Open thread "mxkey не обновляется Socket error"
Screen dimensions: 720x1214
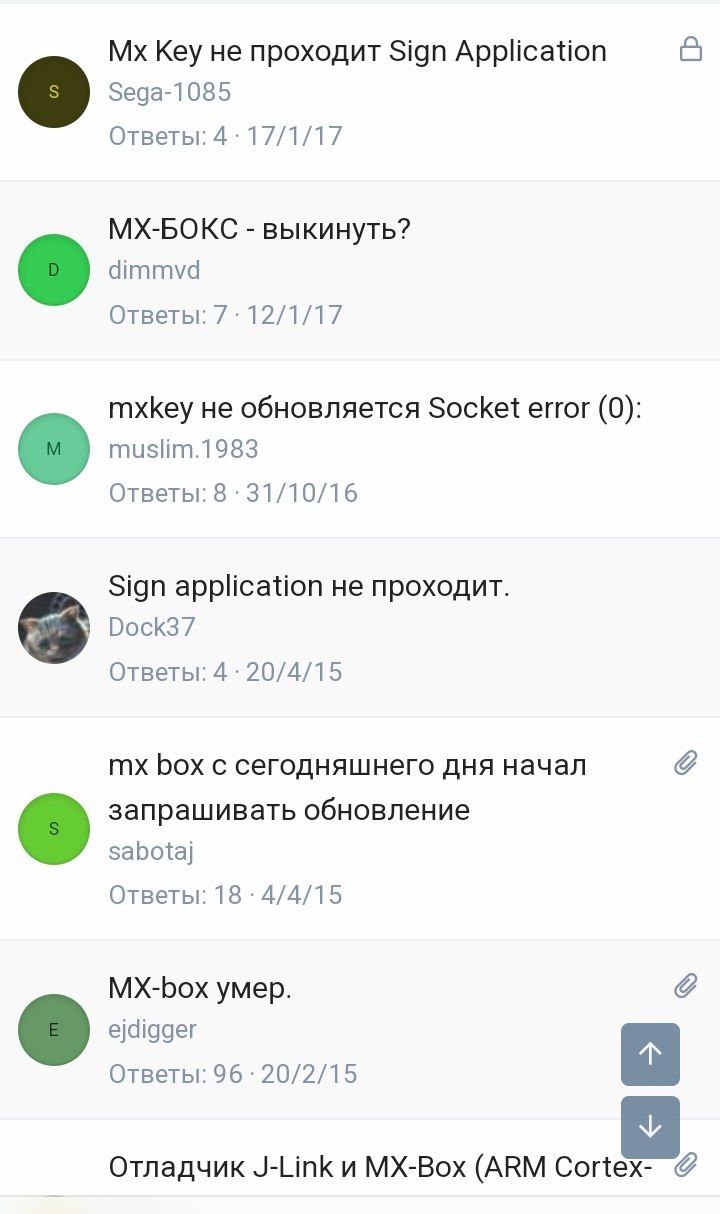375,408
